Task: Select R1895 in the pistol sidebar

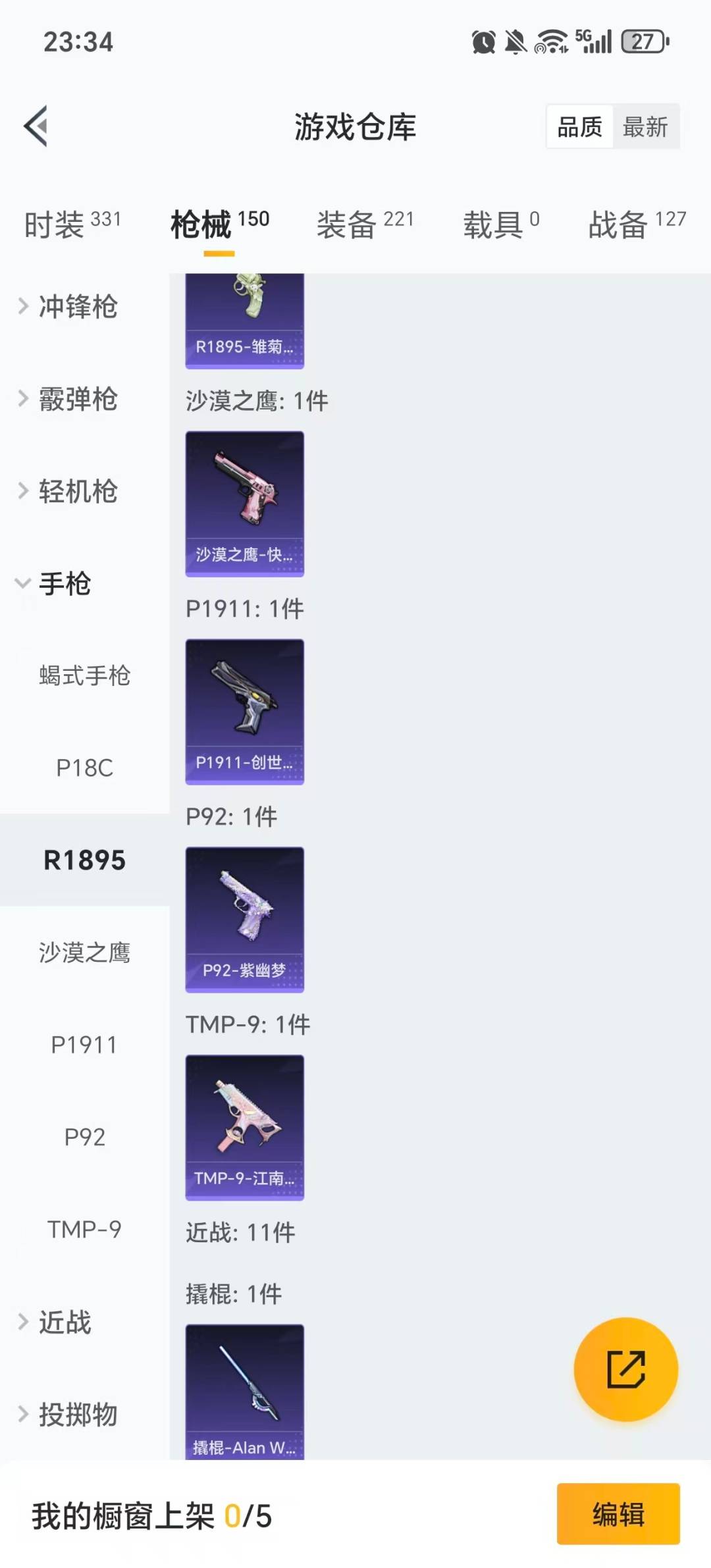Action: (84, 860)
